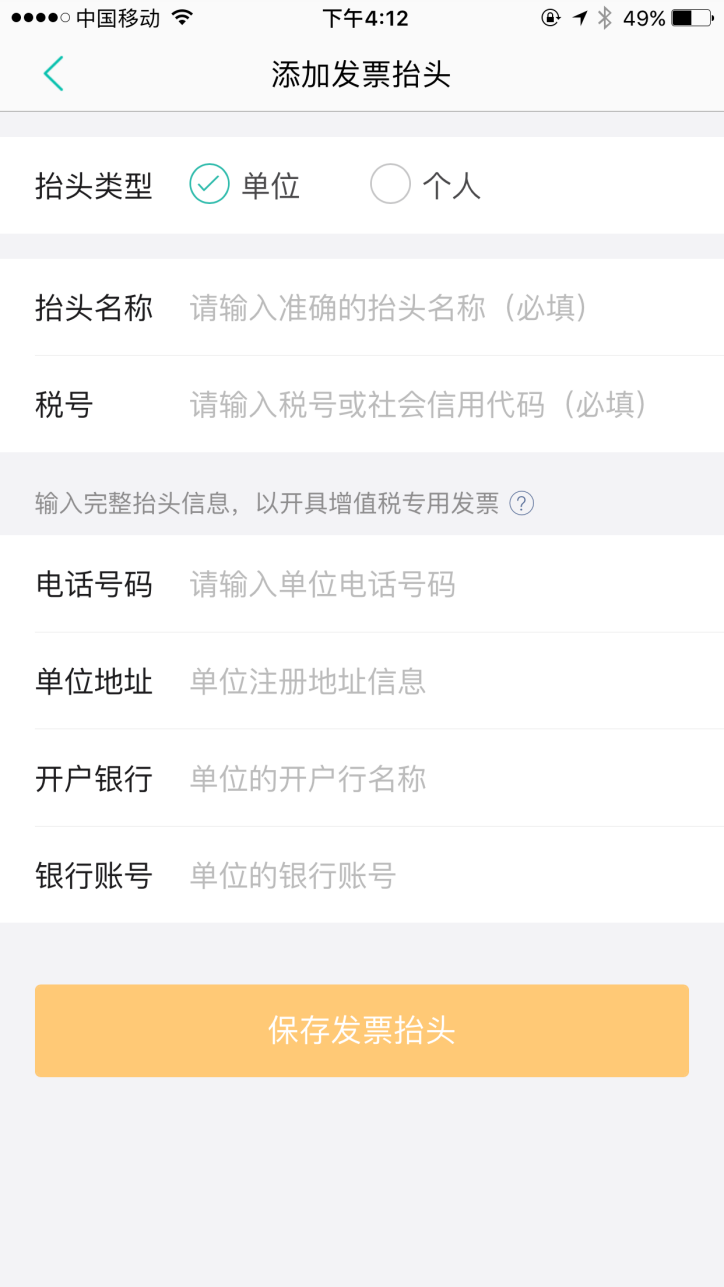The width and height of the screenshot is (724, 1287).
Task: Tap the 税号 input field
Action: [x=456, y=405]
